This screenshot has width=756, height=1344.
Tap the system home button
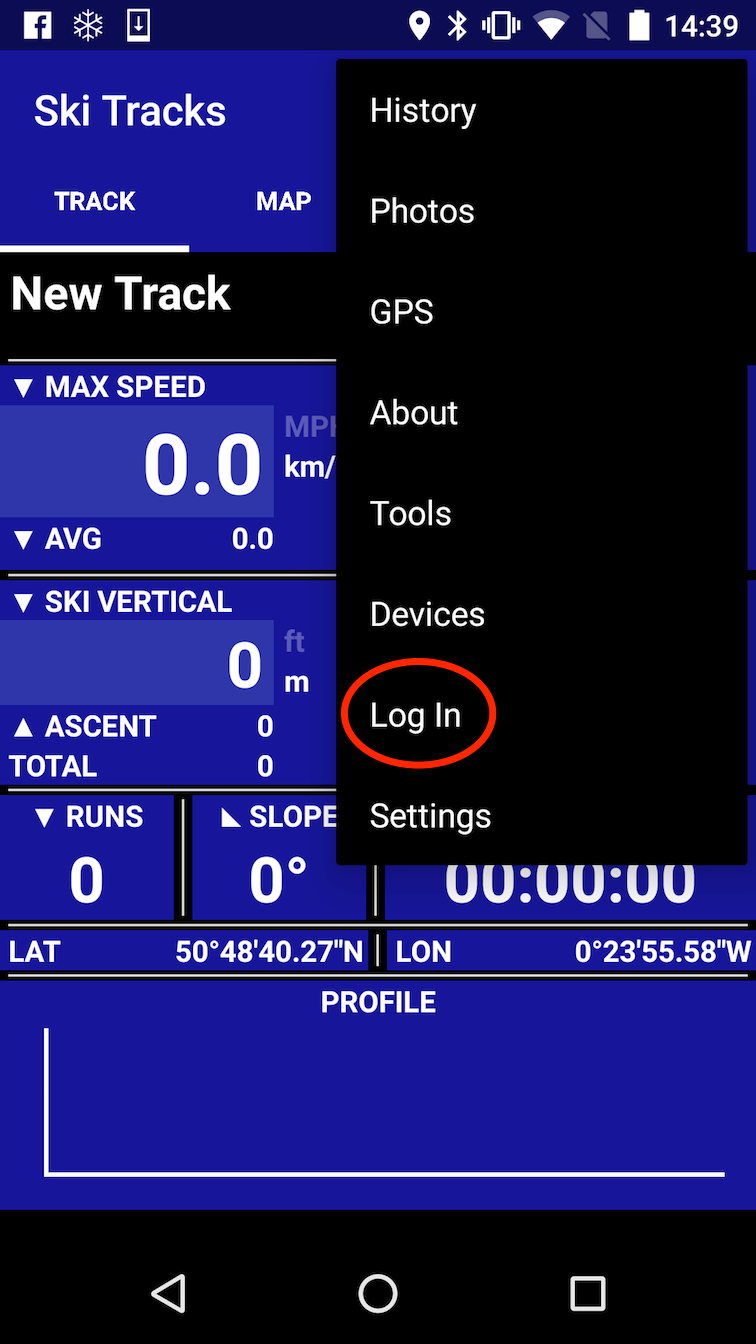click(378, 1293)
